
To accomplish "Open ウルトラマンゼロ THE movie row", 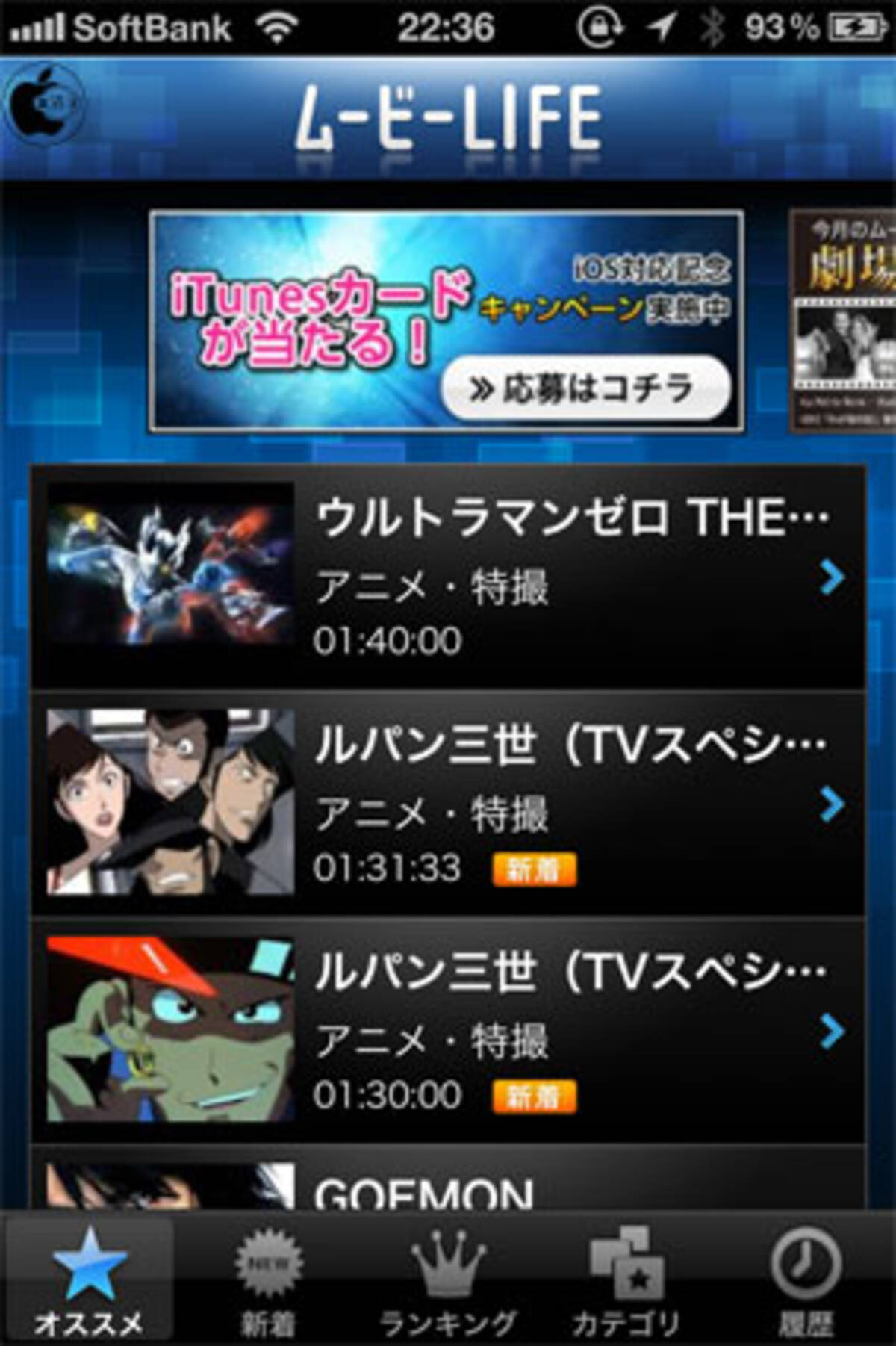I will (x=448, y=577).
